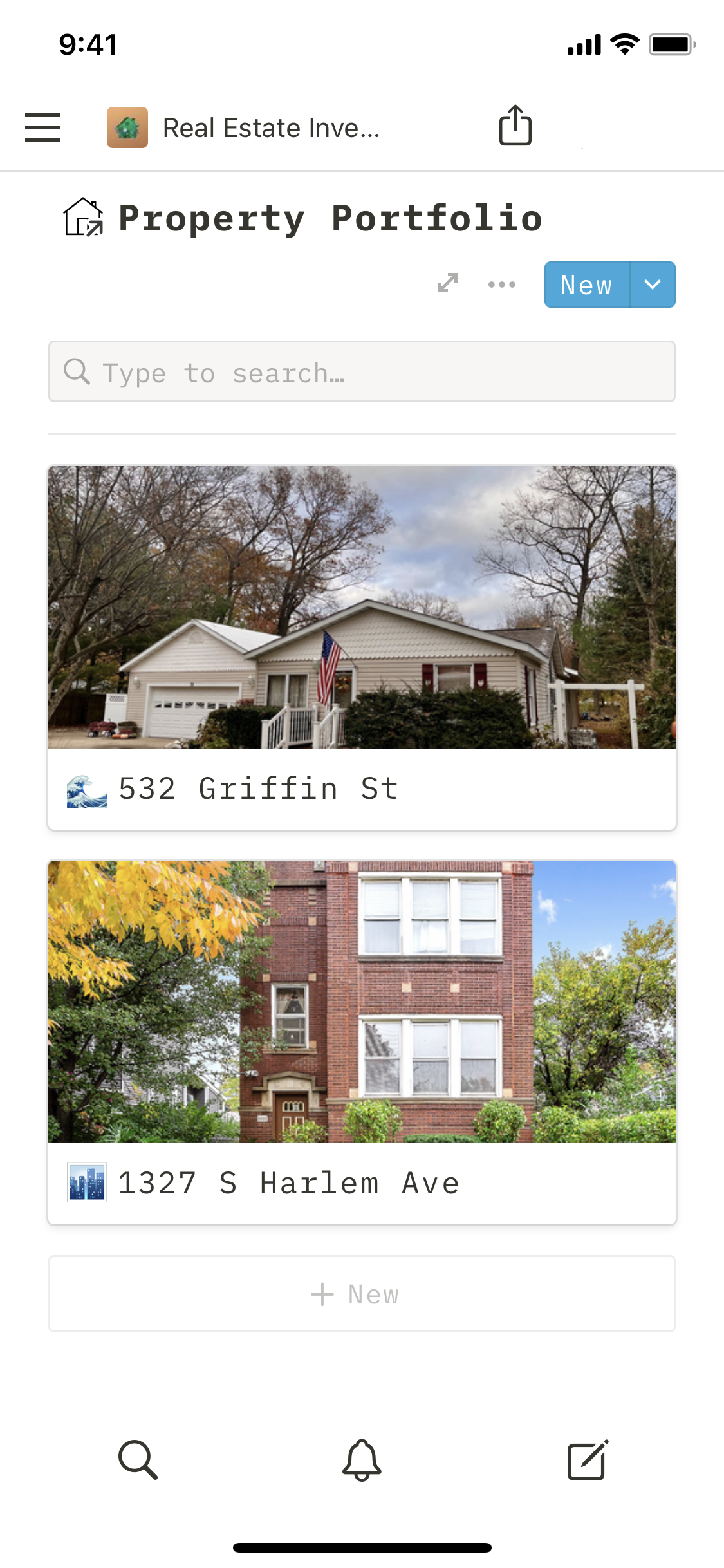Open the 1327 S Harlem Ave card

pos(362,1042)
